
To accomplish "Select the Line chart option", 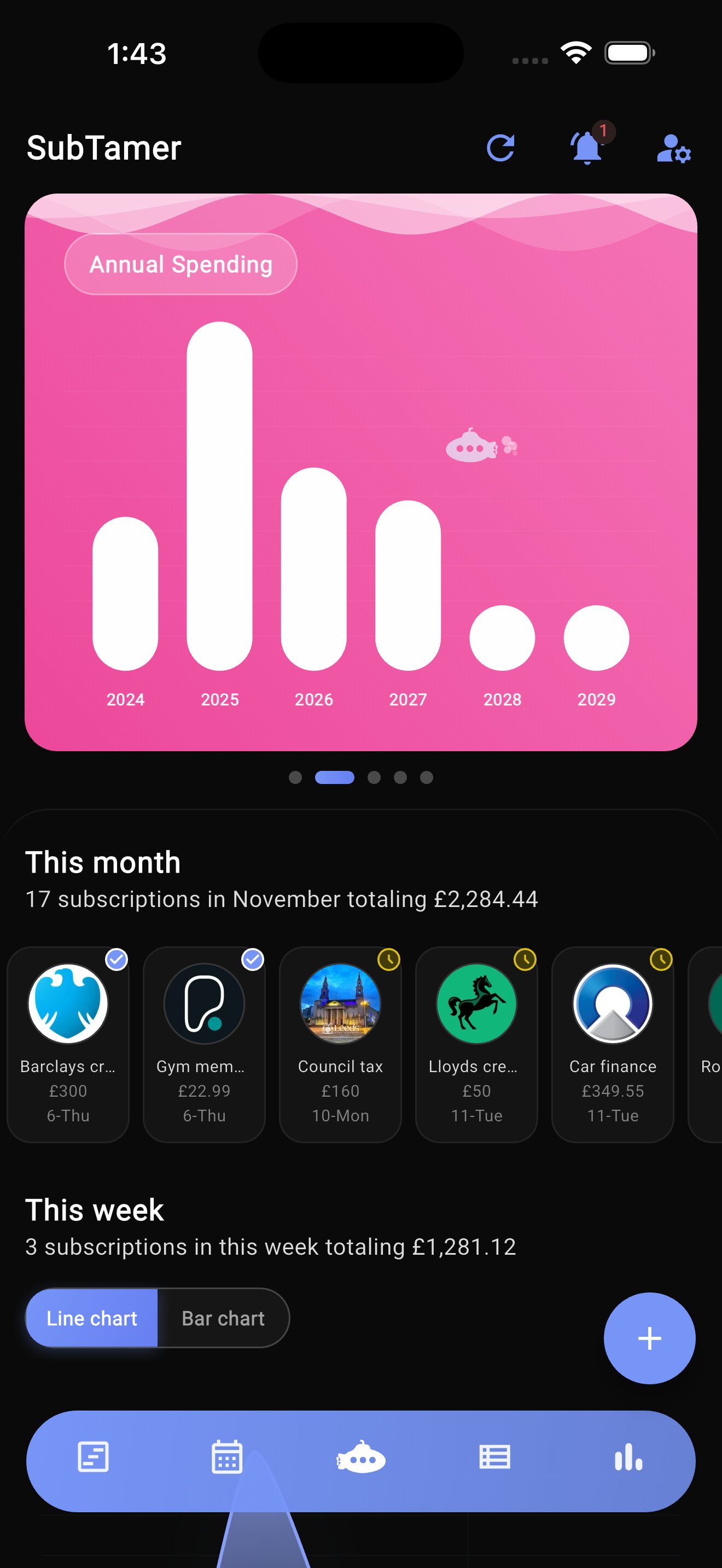I will point(92,1318).
